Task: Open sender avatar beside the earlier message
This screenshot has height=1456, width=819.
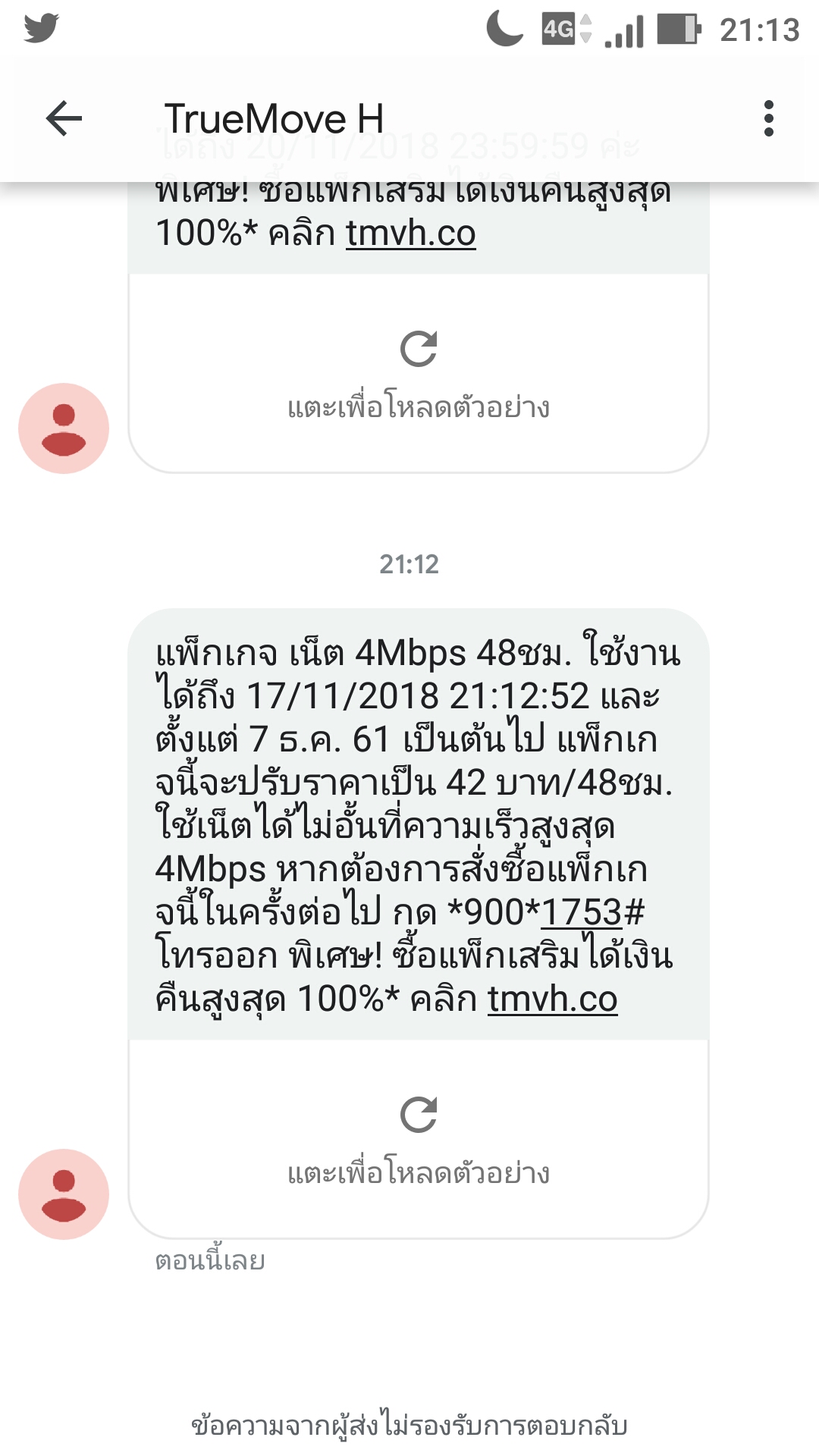Action: (64, 428)
